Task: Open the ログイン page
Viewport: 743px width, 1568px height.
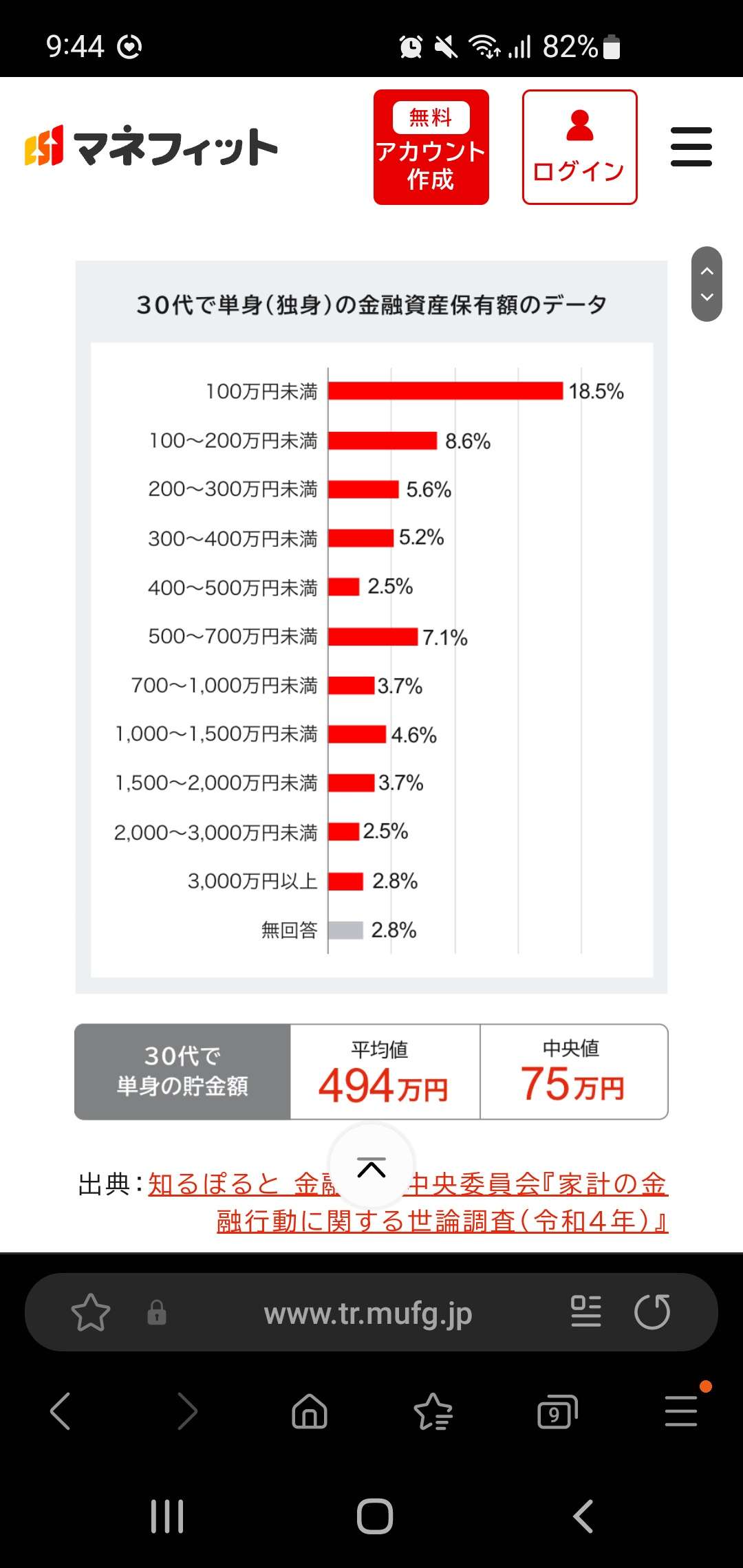Action: (x=579, y=147)
